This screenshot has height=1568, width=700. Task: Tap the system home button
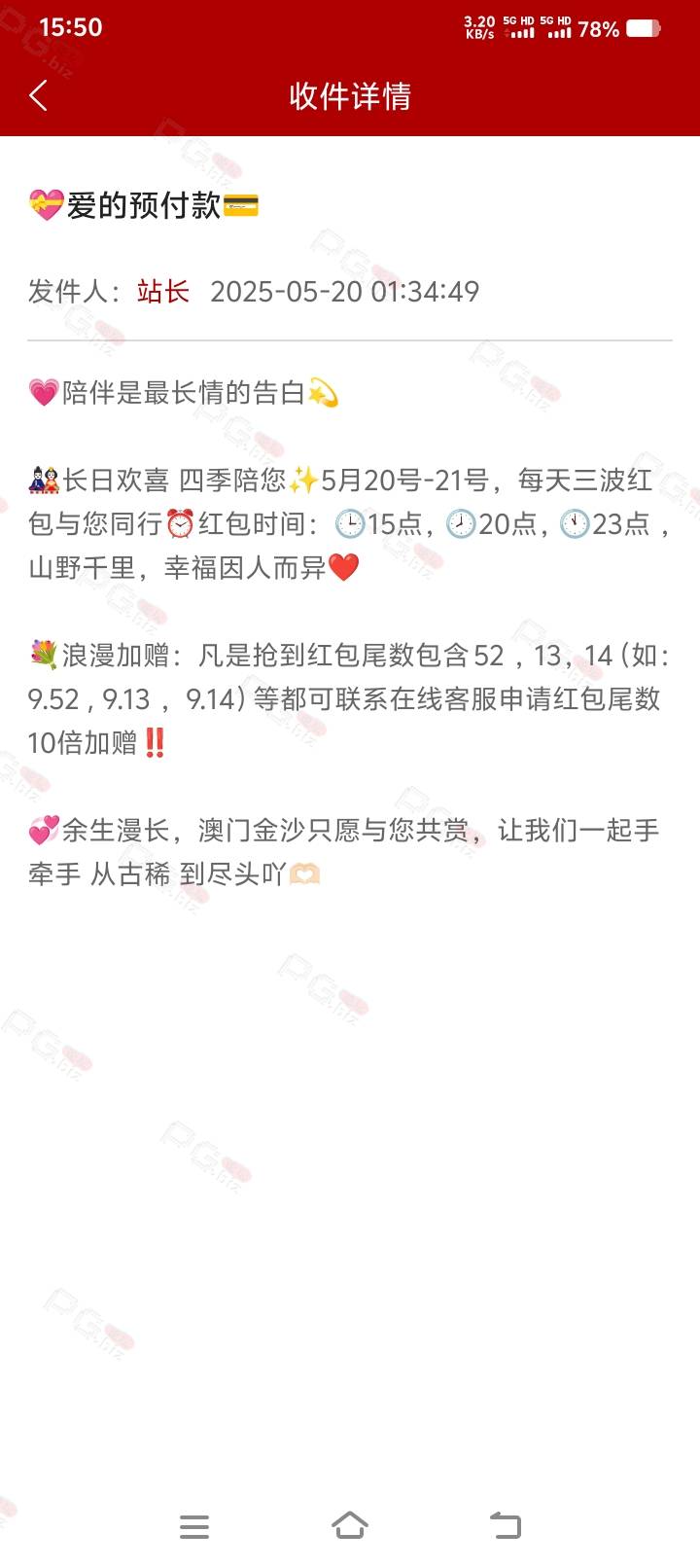350,1525
